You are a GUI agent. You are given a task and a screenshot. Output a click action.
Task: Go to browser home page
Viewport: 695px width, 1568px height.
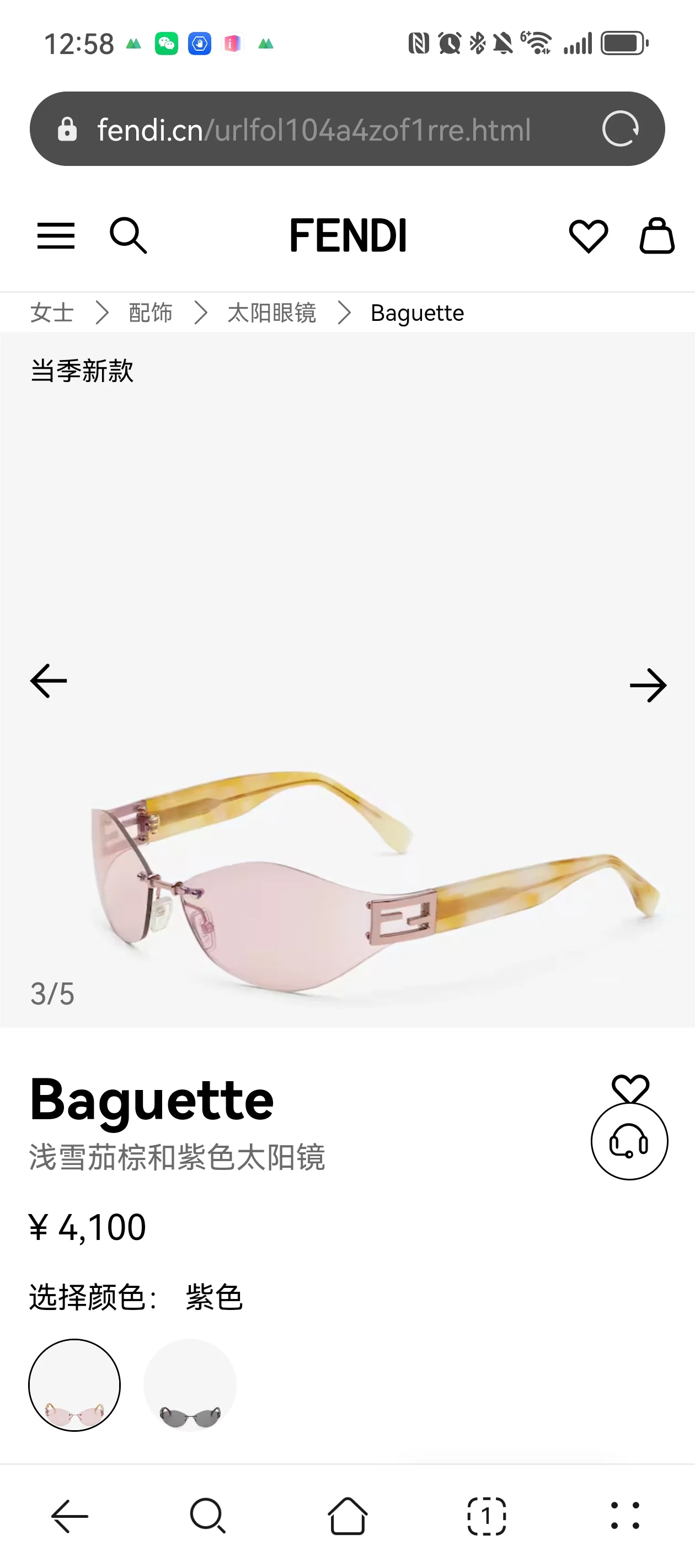point(347,1516)
